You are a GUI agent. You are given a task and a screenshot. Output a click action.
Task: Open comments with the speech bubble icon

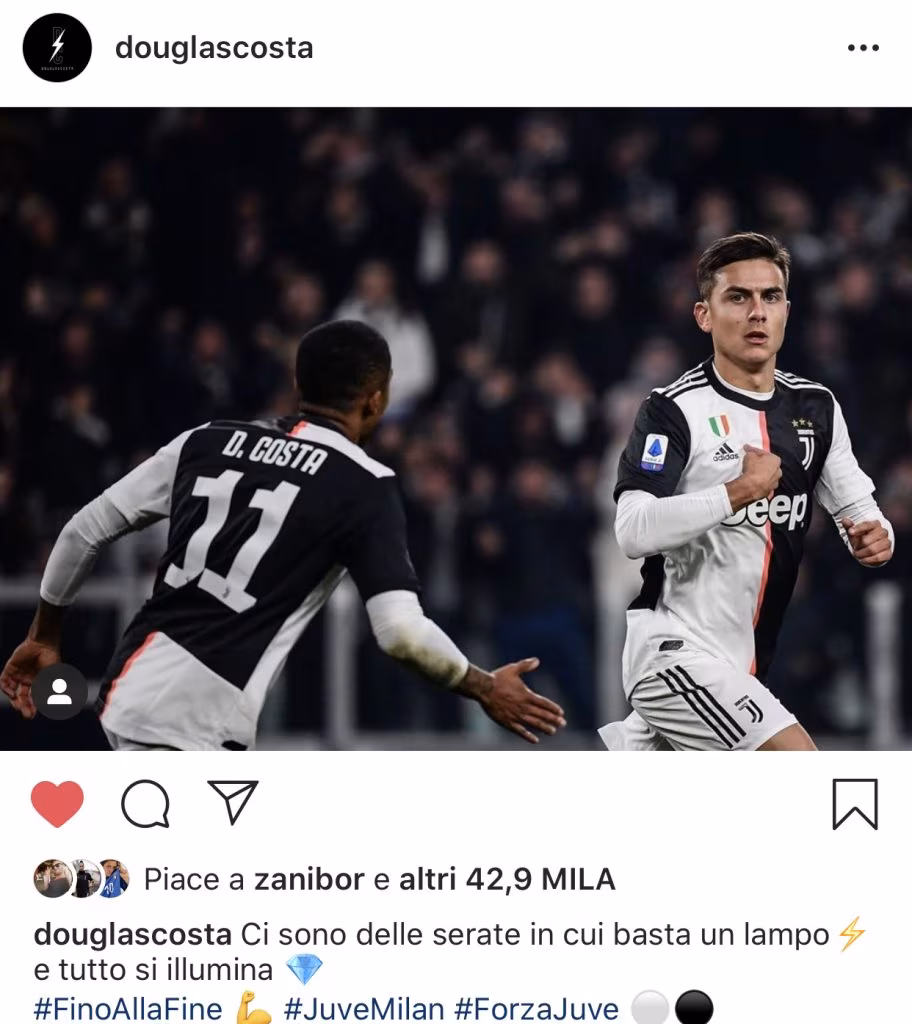tap(145, 803)
